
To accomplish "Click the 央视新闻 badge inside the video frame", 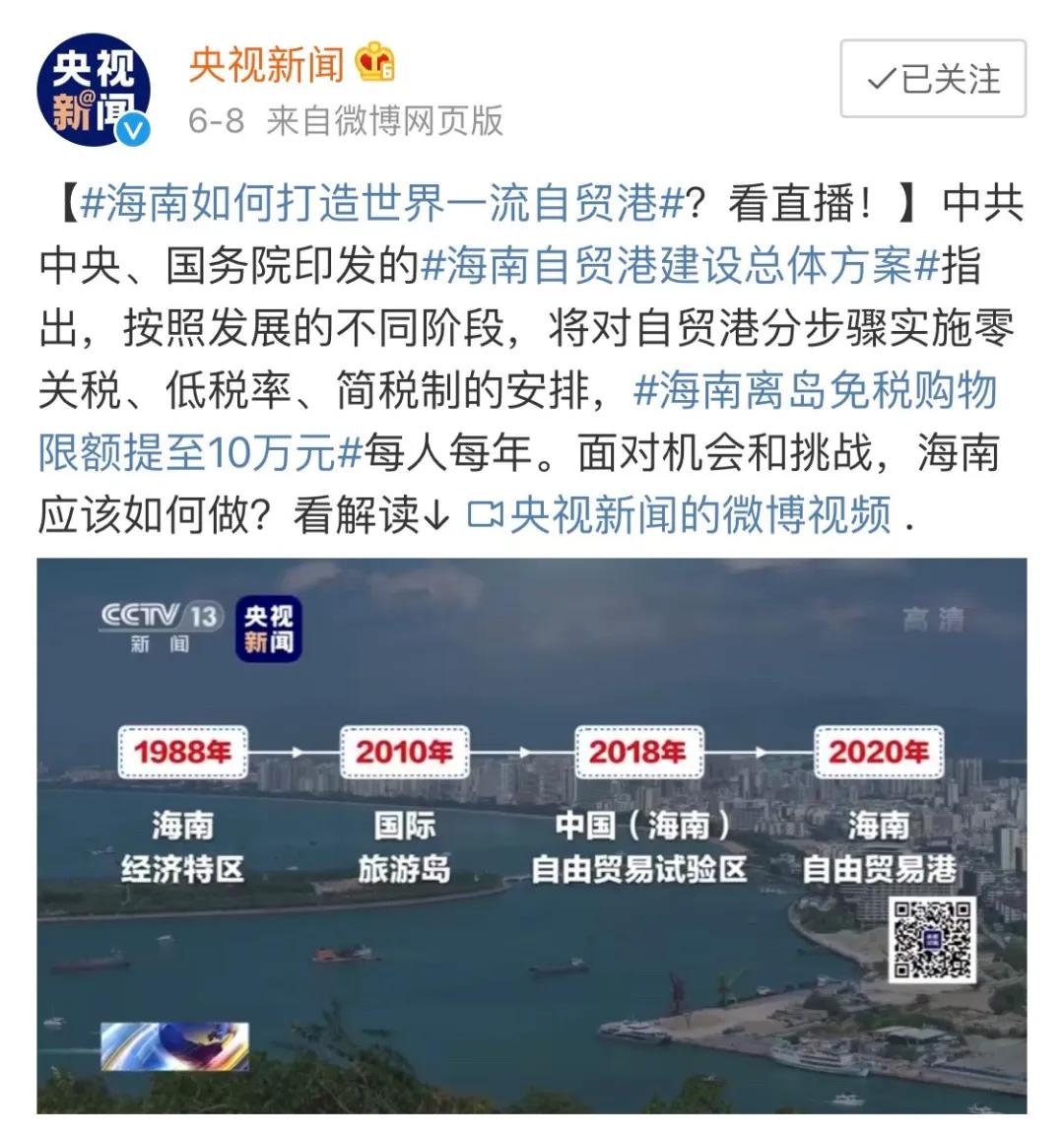I will click(267, 631).
